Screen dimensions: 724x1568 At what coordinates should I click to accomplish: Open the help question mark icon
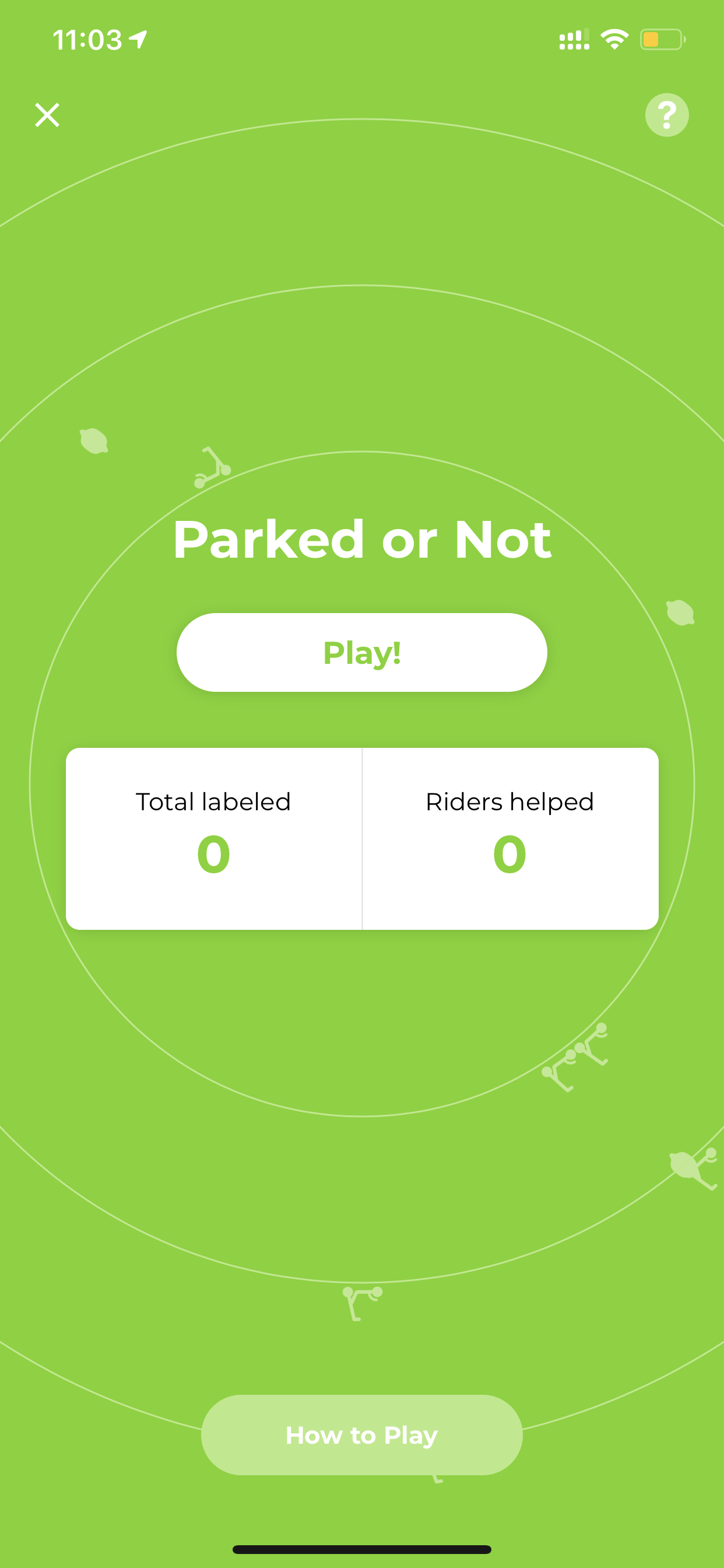coord(667,114)
